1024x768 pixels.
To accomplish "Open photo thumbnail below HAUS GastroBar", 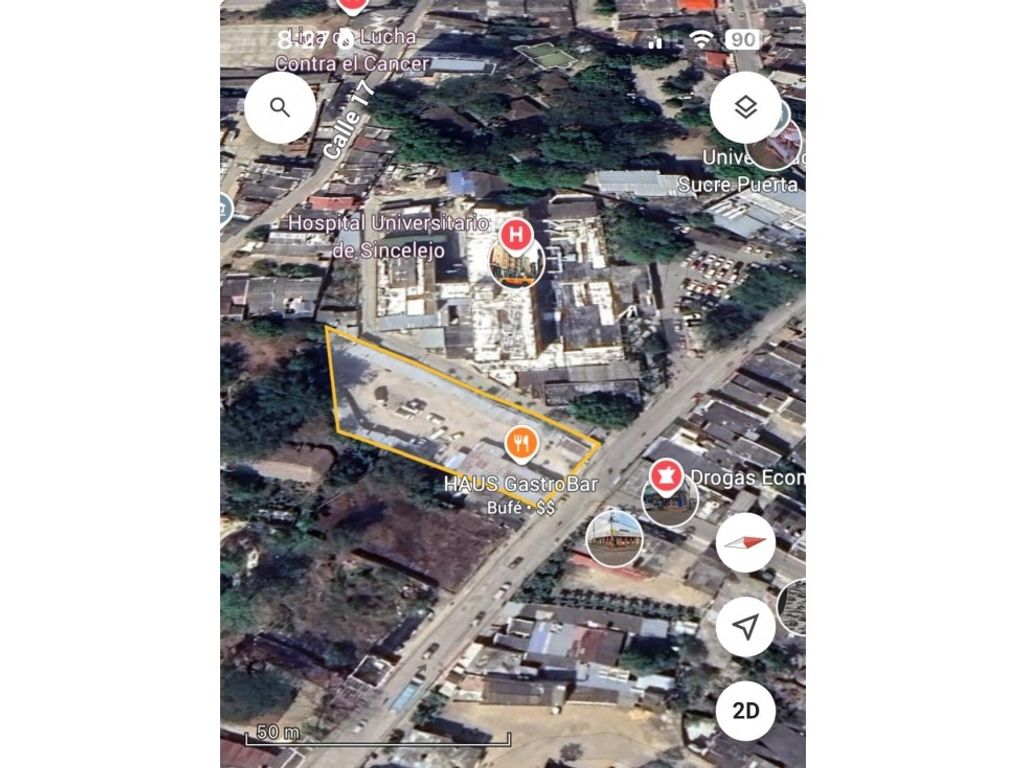I will point(614,538).
